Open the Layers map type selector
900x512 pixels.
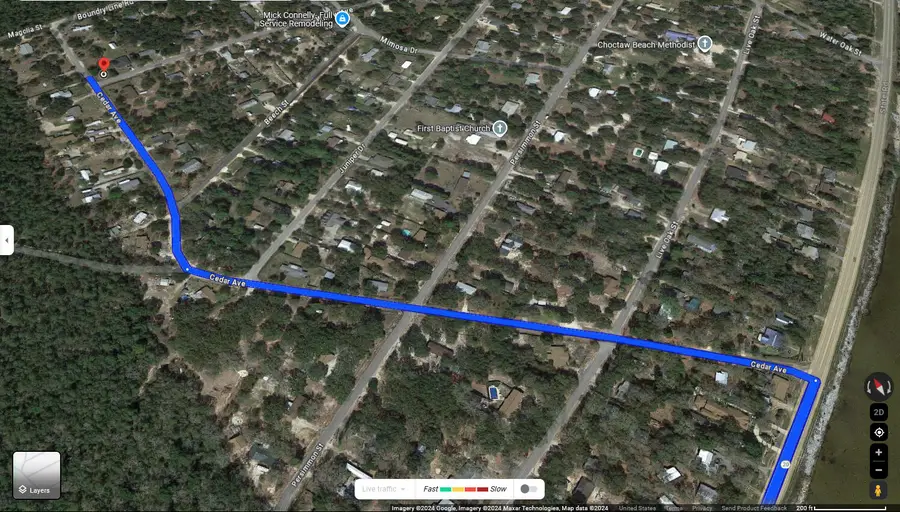click(37, 474)
